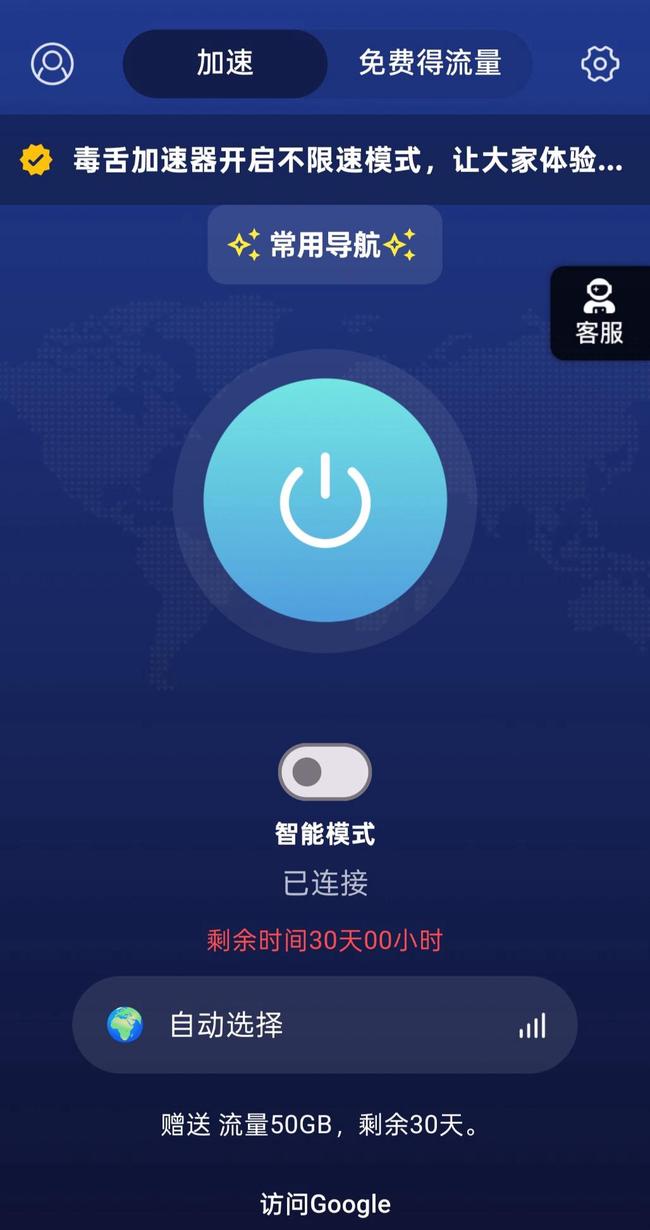Open the user profile icon
Image resolution: width=650 pixels, height=1230 pixels.
point(52,64)
